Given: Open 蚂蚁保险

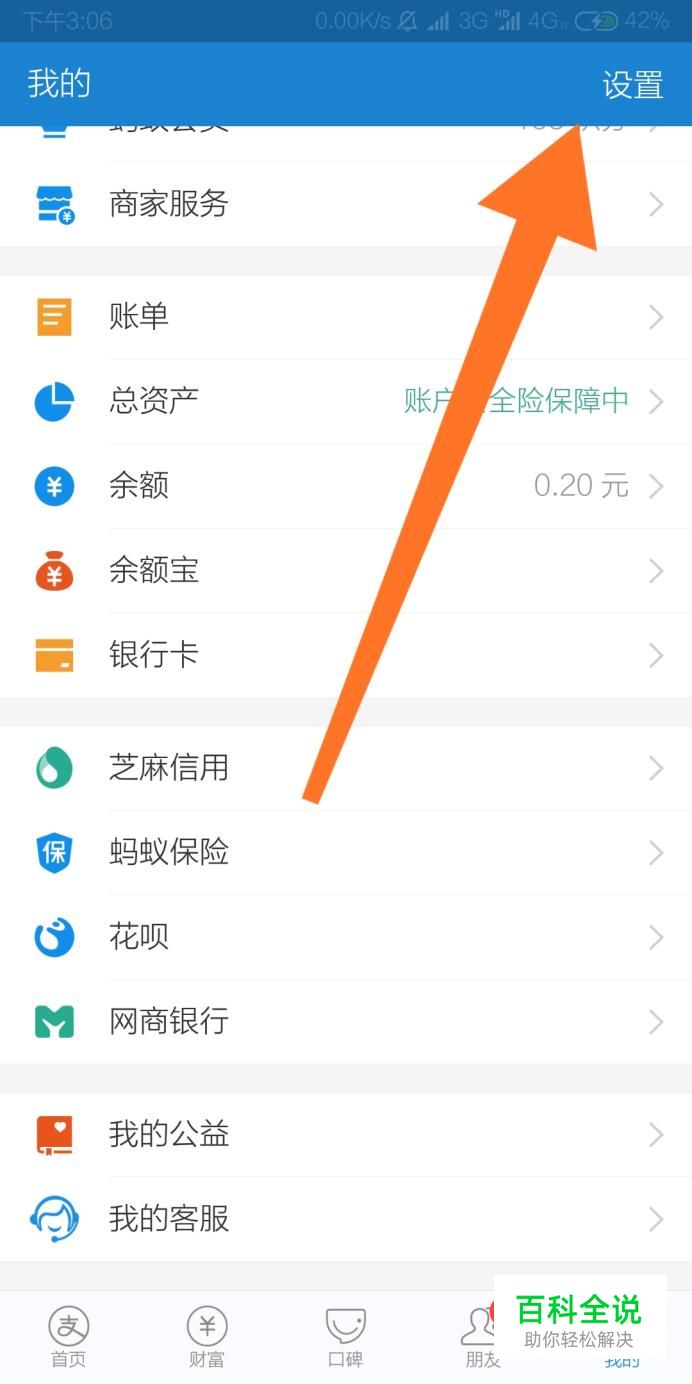Looking at the screenshot, I should point(168,852).
